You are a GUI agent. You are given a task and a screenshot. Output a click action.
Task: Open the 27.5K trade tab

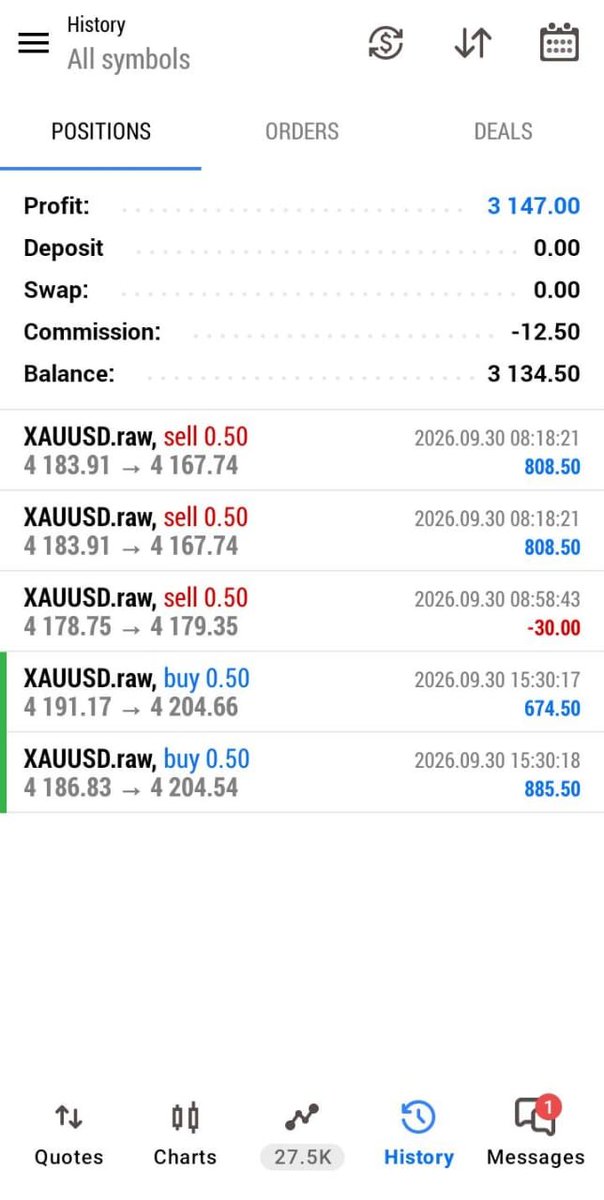coord(302,1134)
